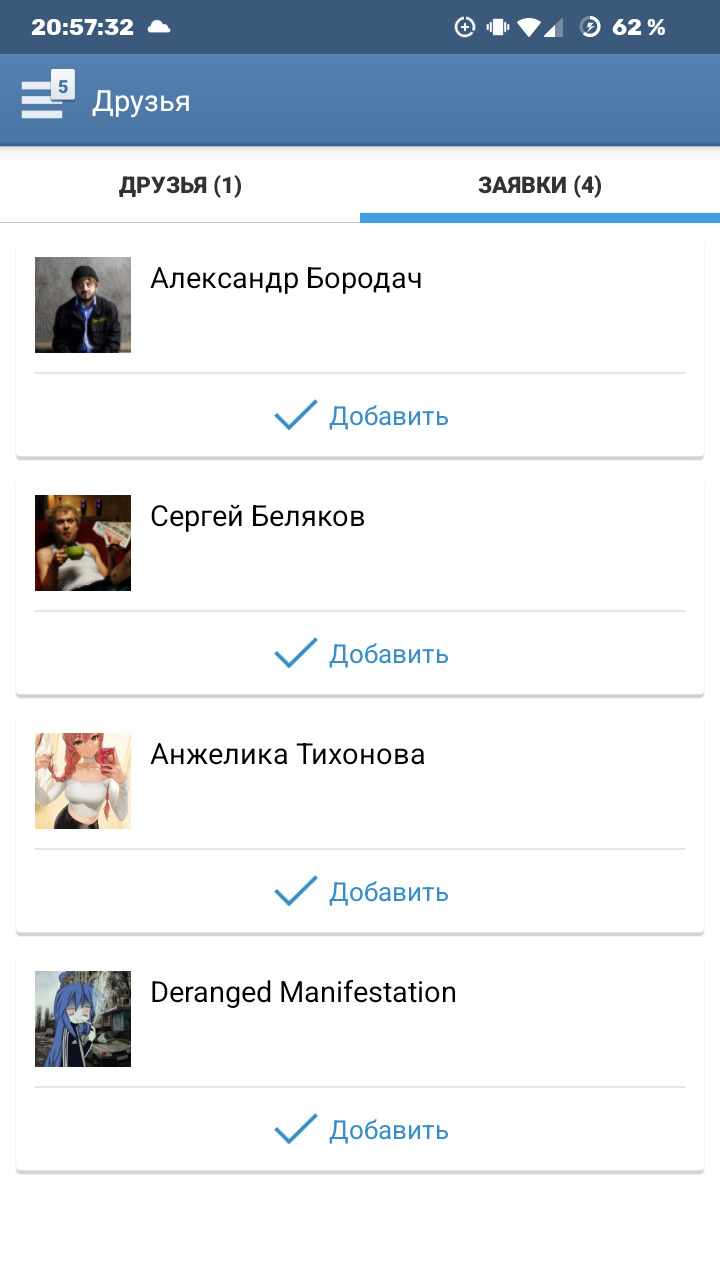The height and width of the screenshot is (1280, 720).
Task: Open Deranged Manifestation's profile
Action: point(303,992)
